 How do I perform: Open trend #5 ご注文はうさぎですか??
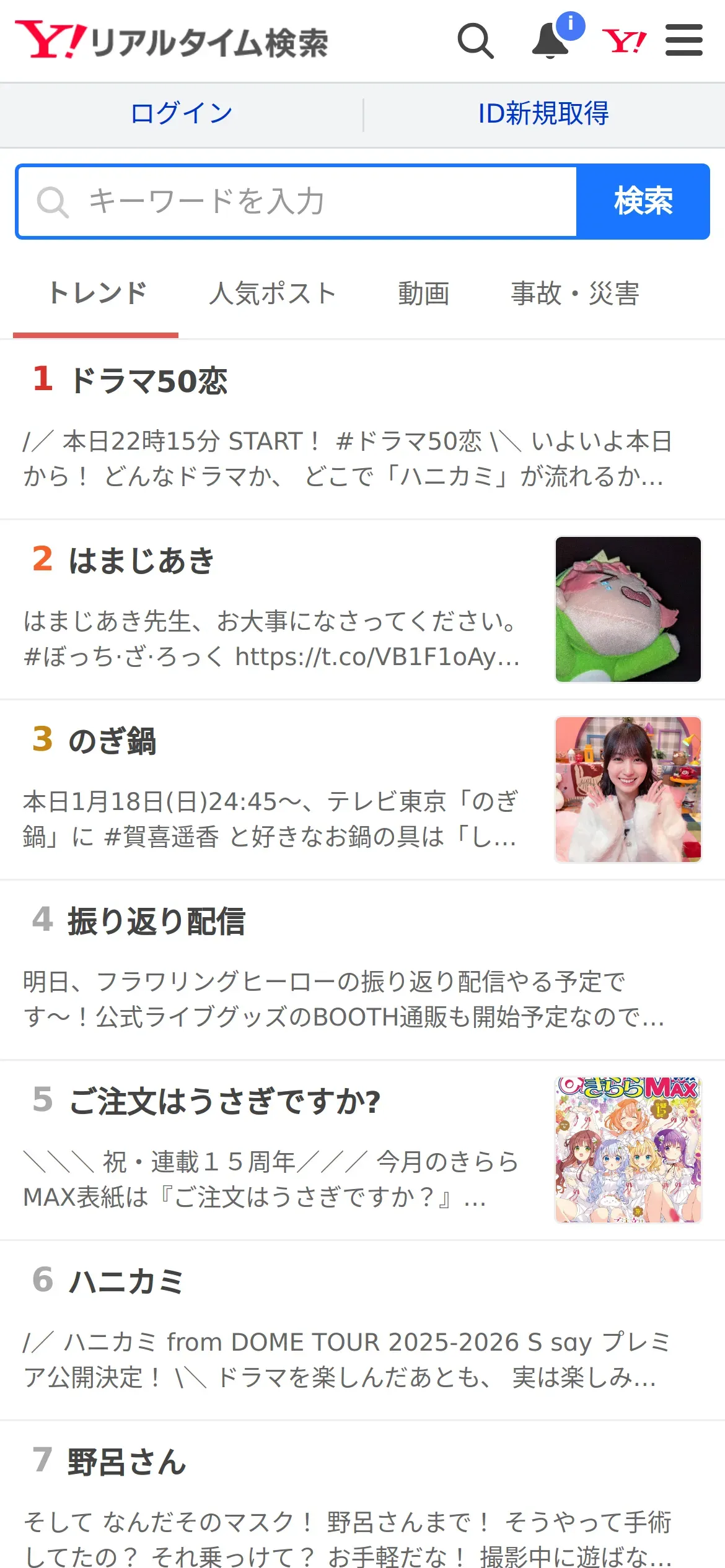(x=362, y=1151)
